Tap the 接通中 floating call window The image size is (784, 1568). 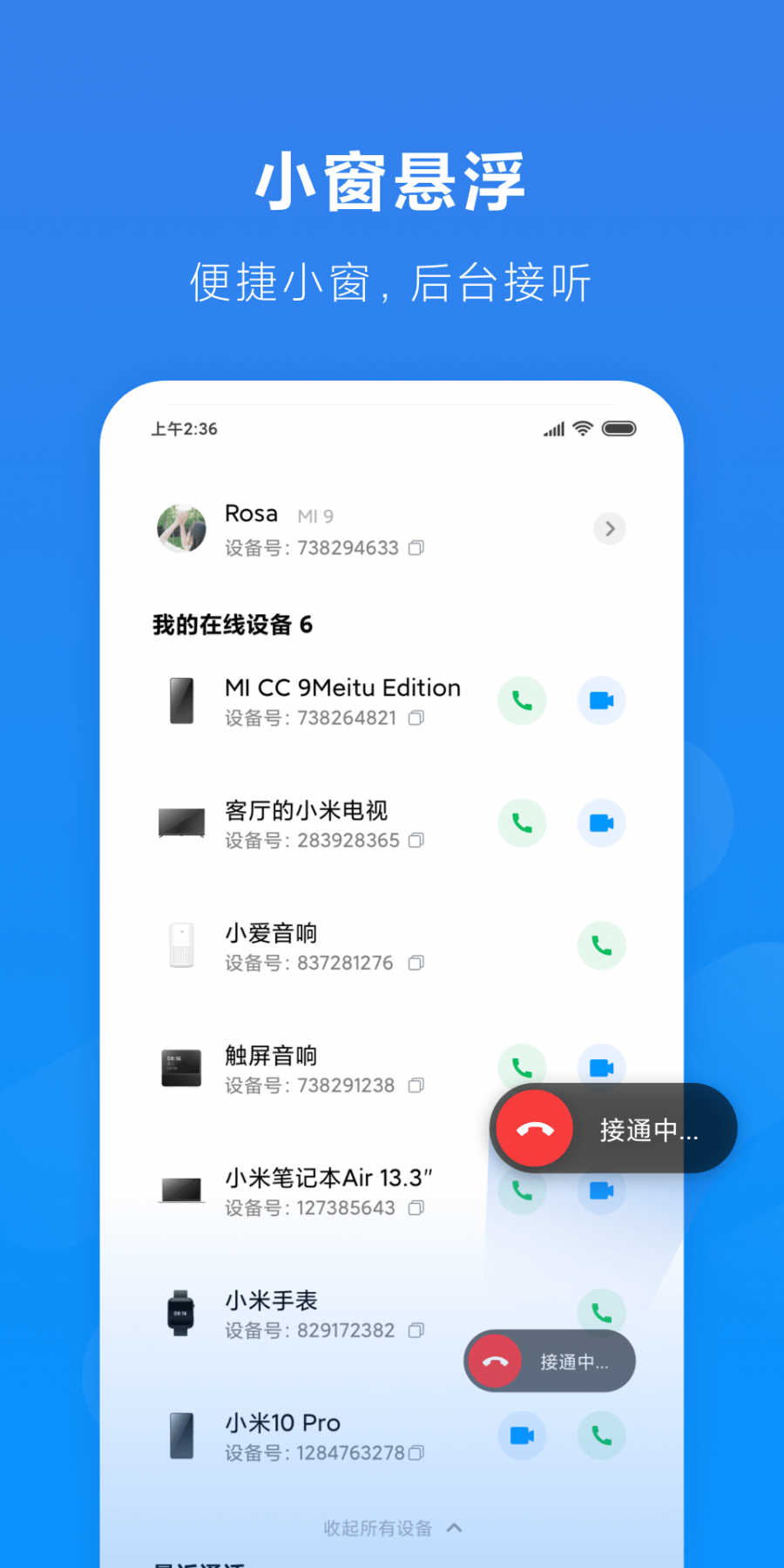[649, 1128]
